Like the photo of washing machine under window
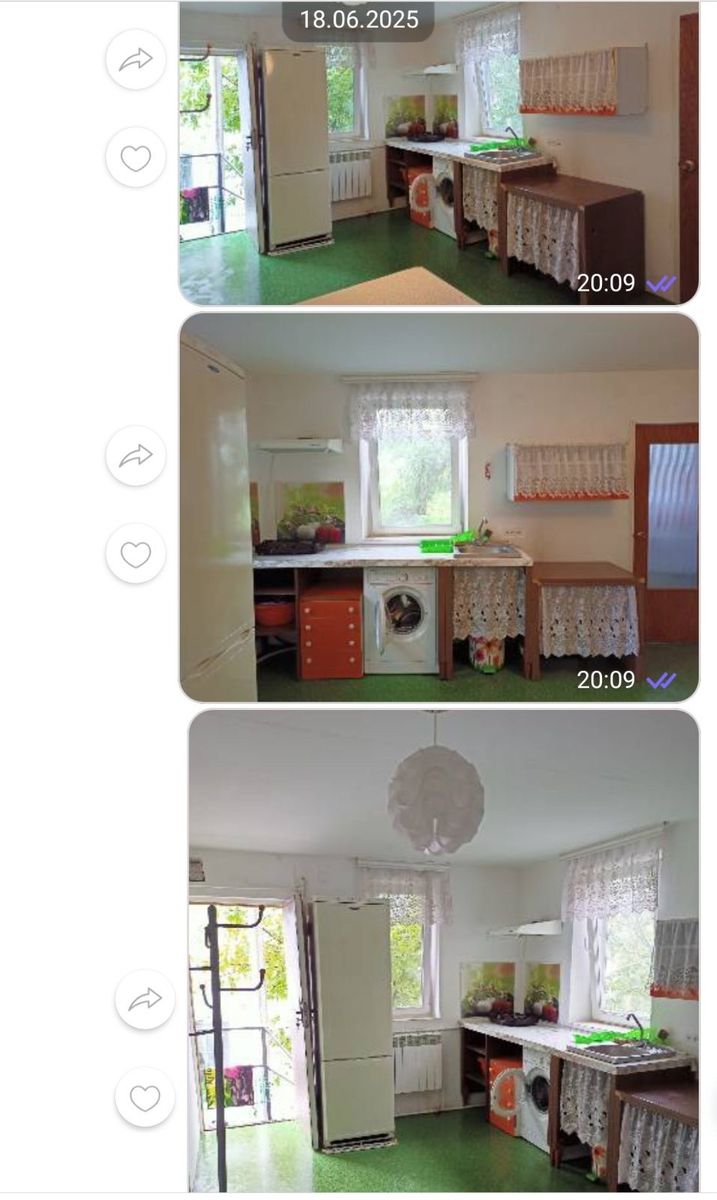 coord(135,553)
